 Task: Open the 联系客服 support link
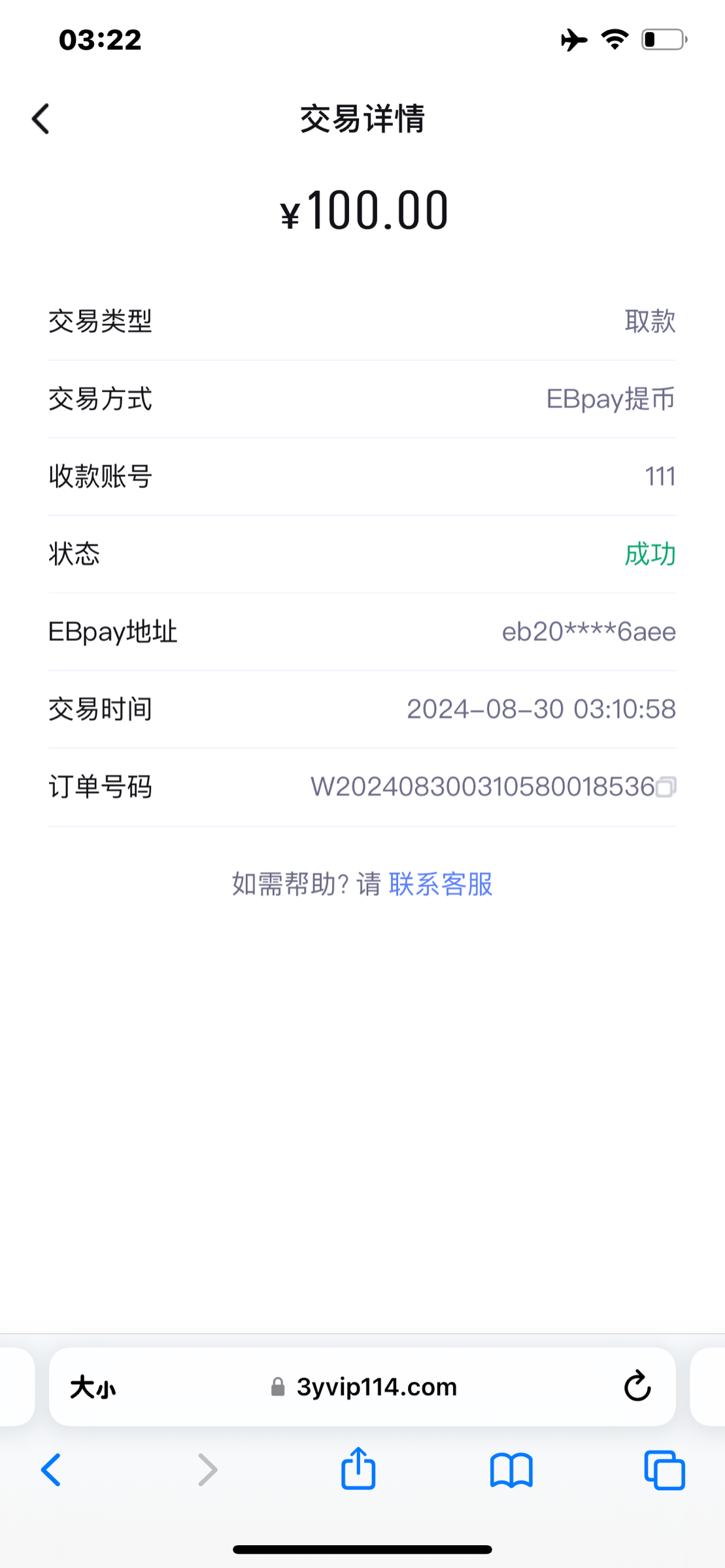440,884
